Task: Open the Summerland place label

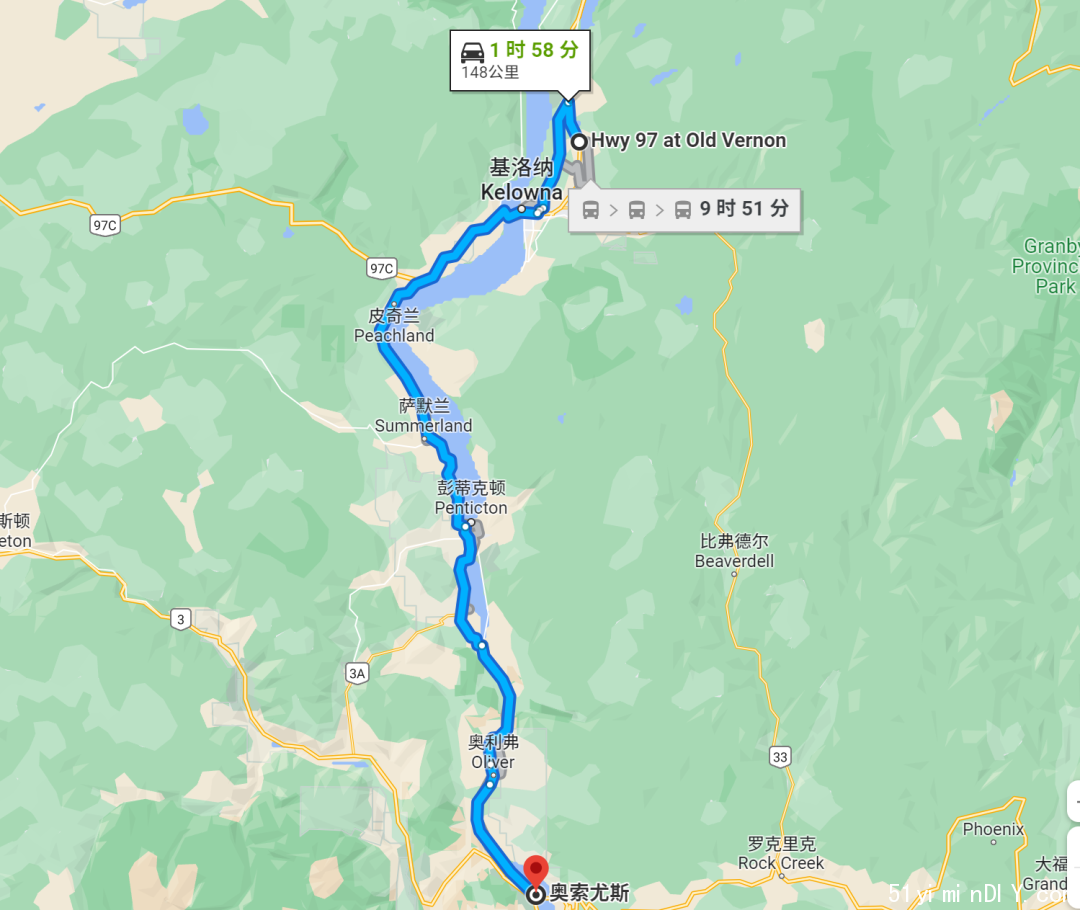Action: 423,416
